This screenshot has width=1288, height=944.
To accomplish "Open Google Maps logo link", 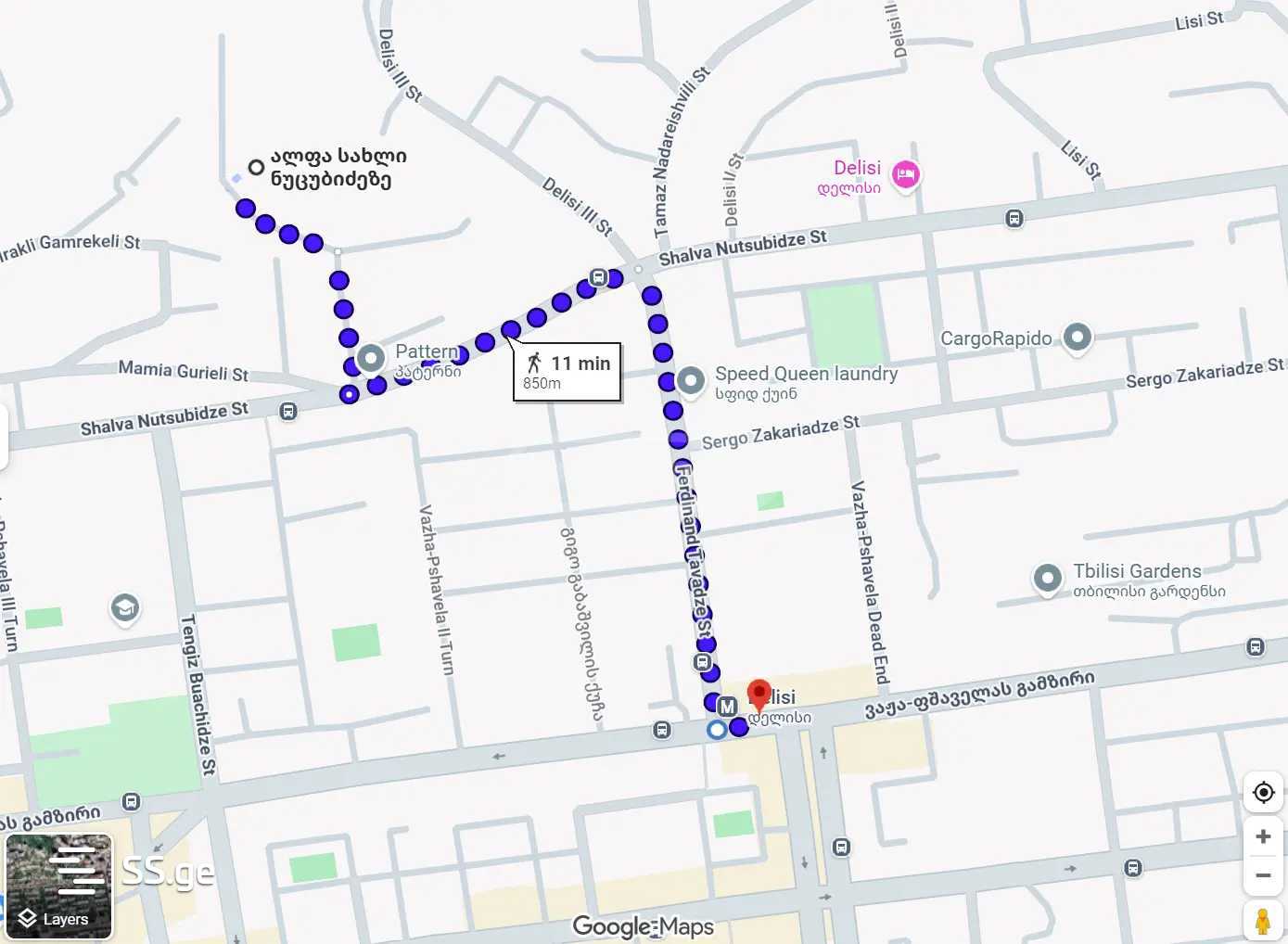I will pyautogui.click(x=643, y=926).
